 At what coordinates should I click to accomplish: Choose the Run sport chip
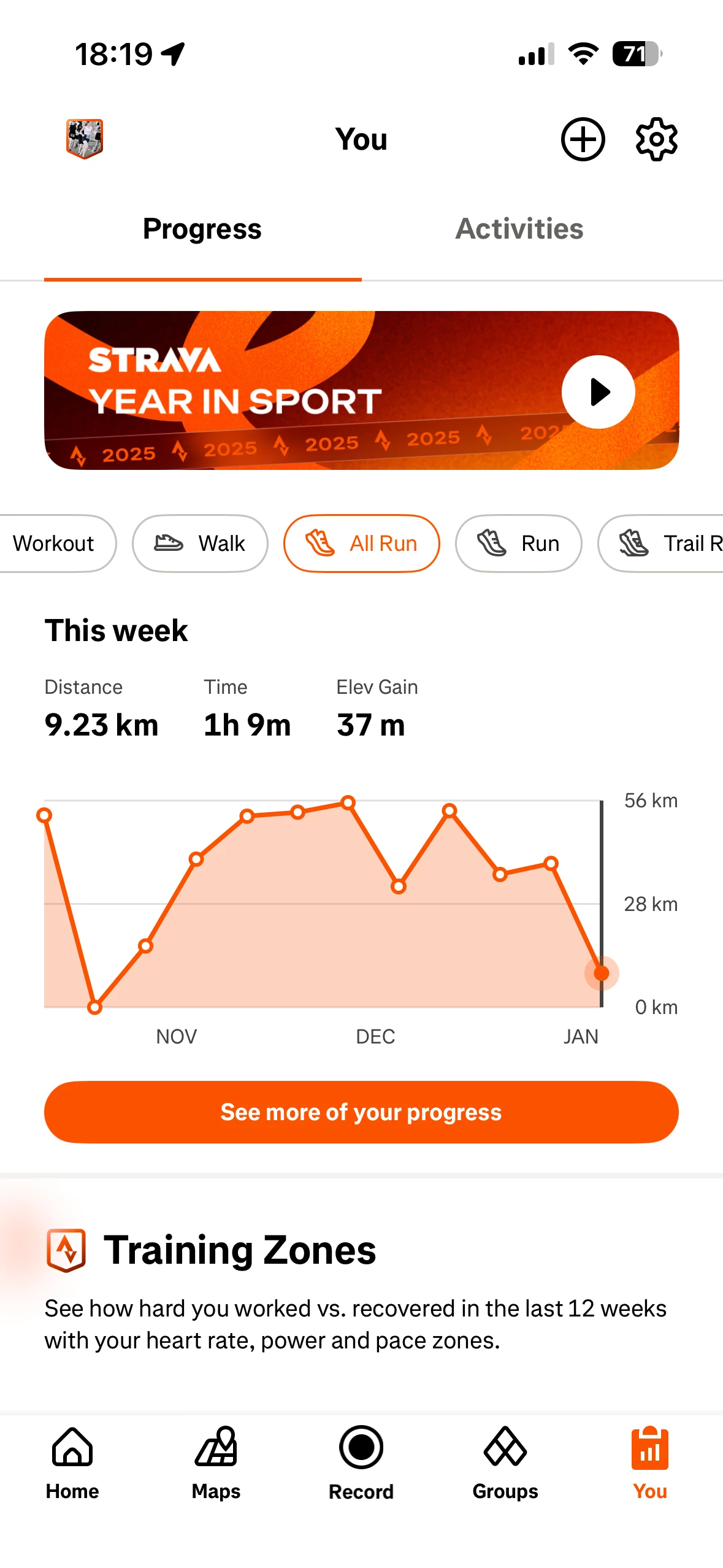518,544
